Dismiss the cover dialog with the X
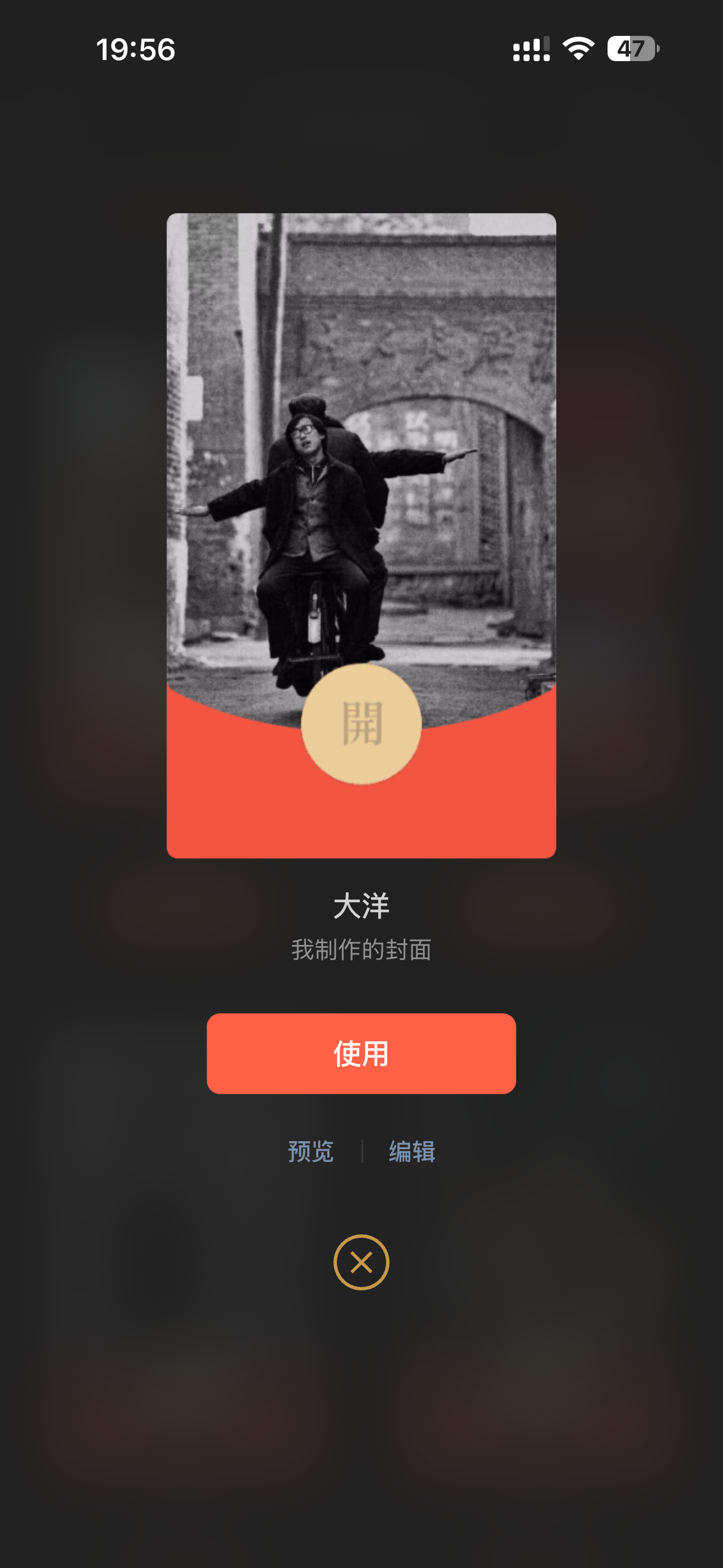 pos(361,1262)
